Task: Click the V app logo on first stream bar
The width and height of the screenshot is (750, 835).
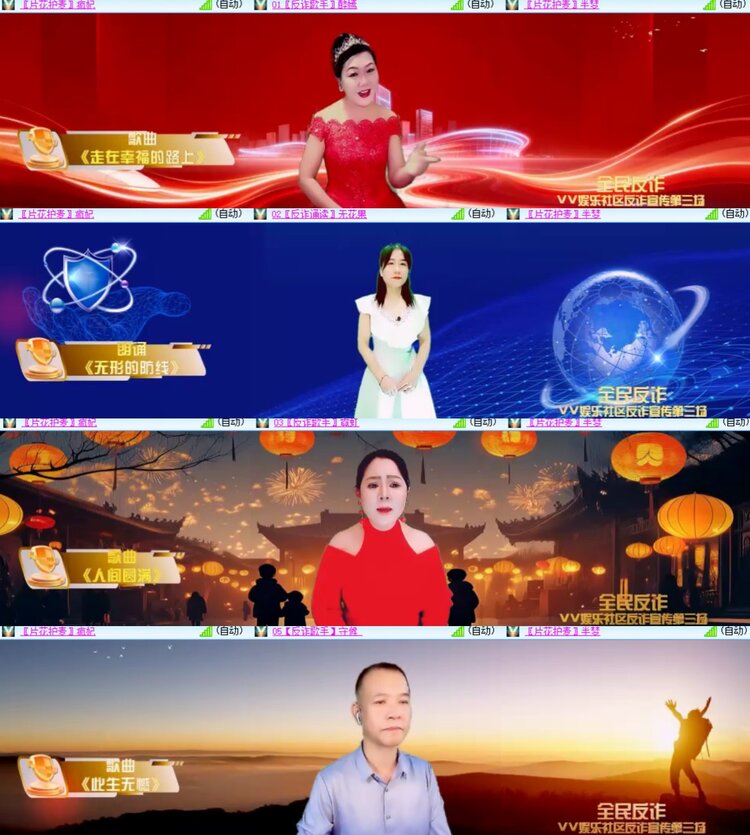Action: [8, 7]
